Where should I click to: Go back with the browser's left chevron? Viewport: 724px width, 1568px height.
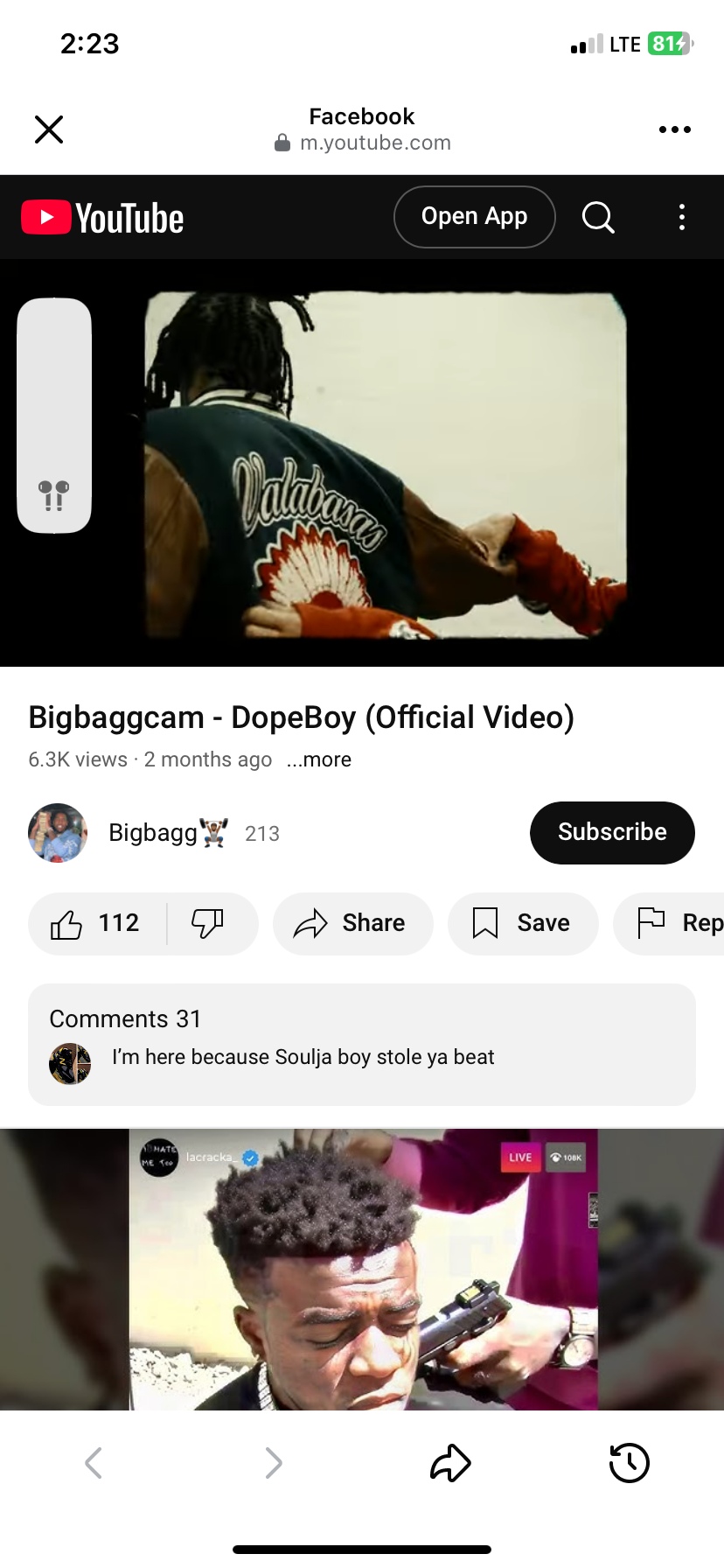(94, 1462)
